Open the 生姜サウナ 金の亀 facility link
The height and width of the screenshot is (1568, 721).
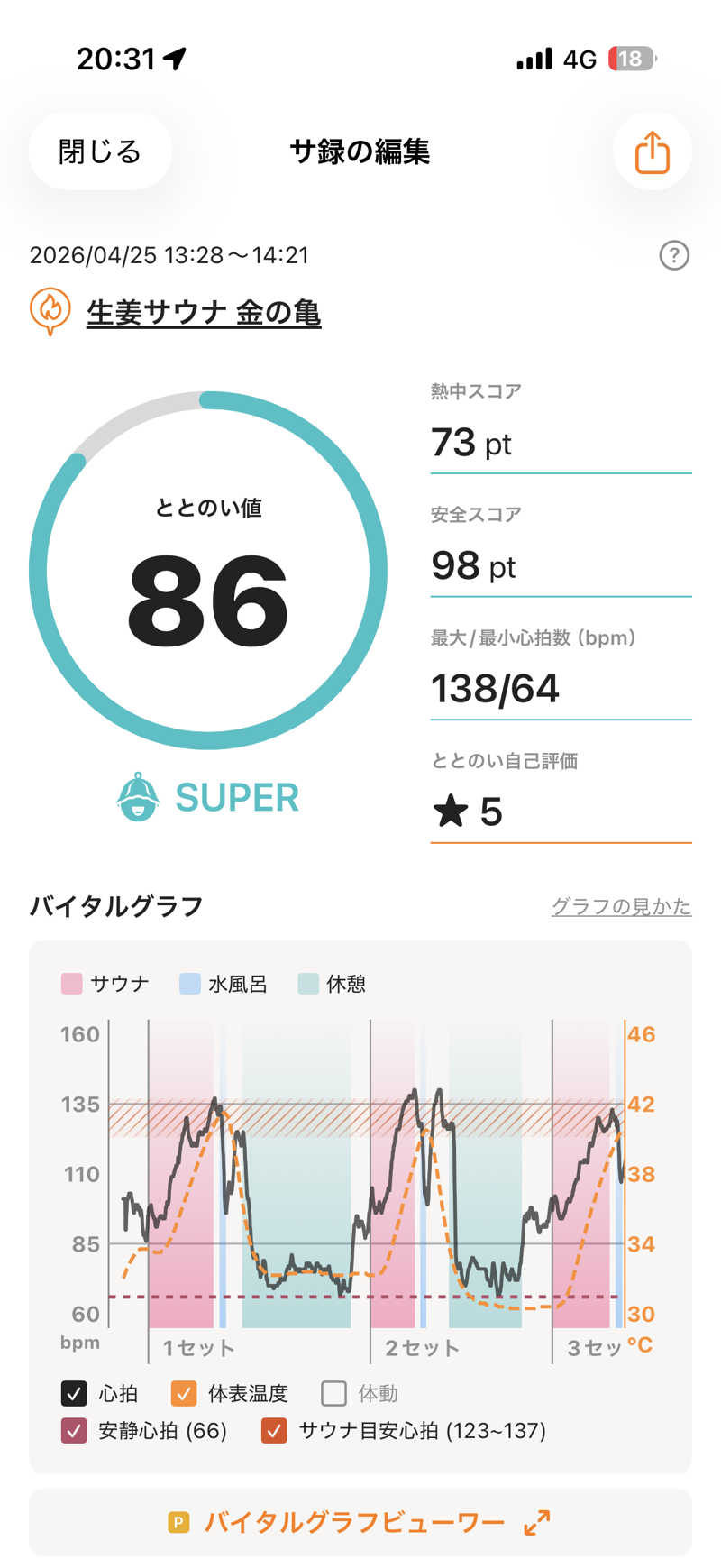(x=204, y=313)
